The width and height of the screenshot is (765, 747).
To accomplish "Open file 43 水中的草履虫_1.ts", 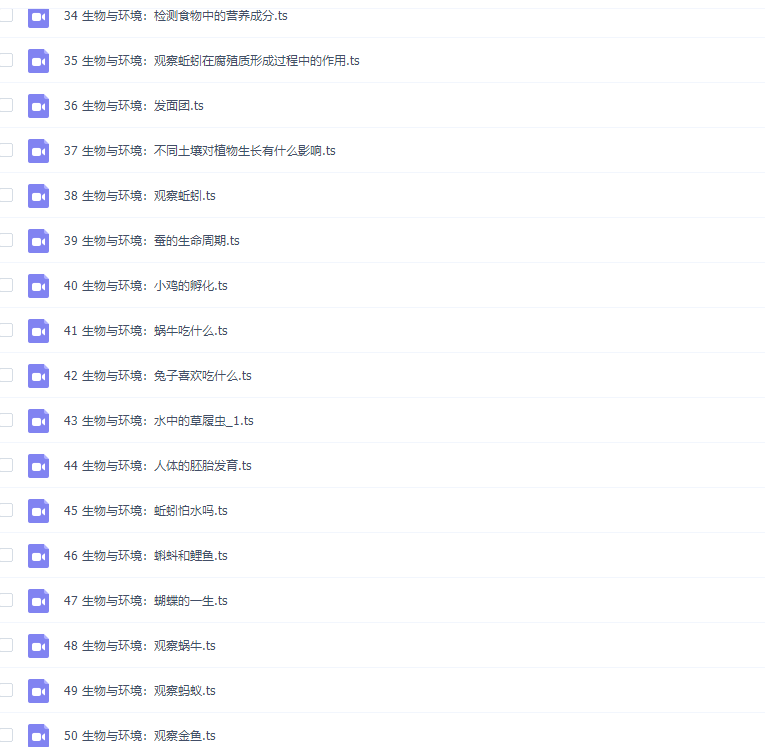I will (158, 421).
